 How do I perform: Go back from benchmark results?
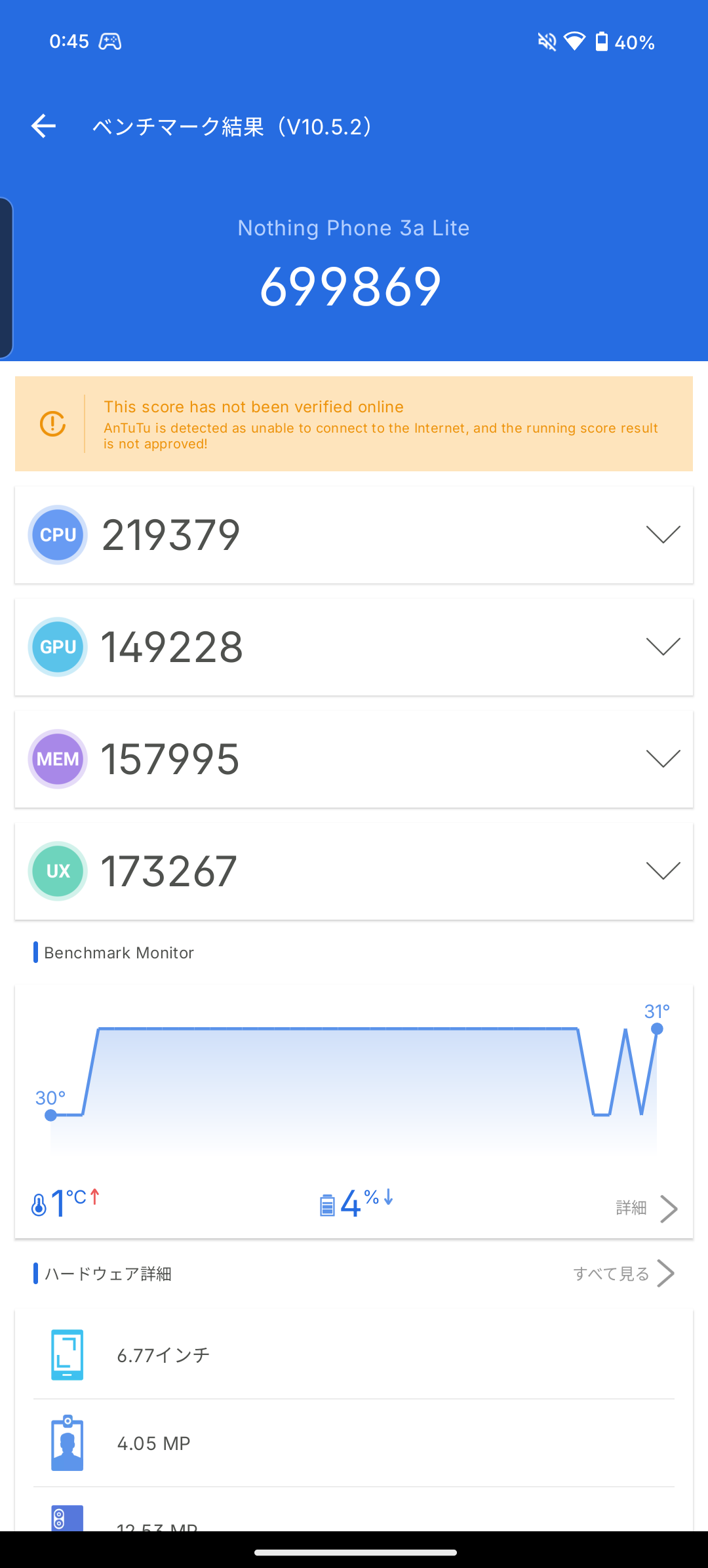43,126
